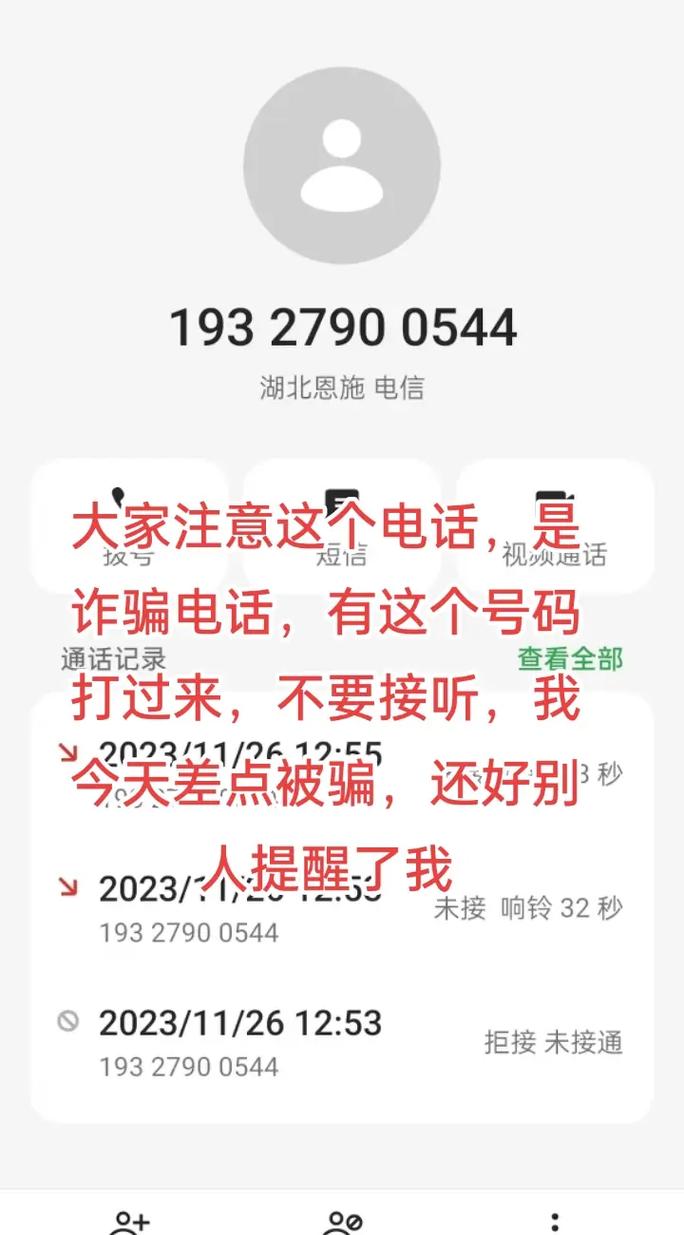Open the 12:53 rejected call entry
Screen dimensions: 684x1235
tap(341, 1043)
